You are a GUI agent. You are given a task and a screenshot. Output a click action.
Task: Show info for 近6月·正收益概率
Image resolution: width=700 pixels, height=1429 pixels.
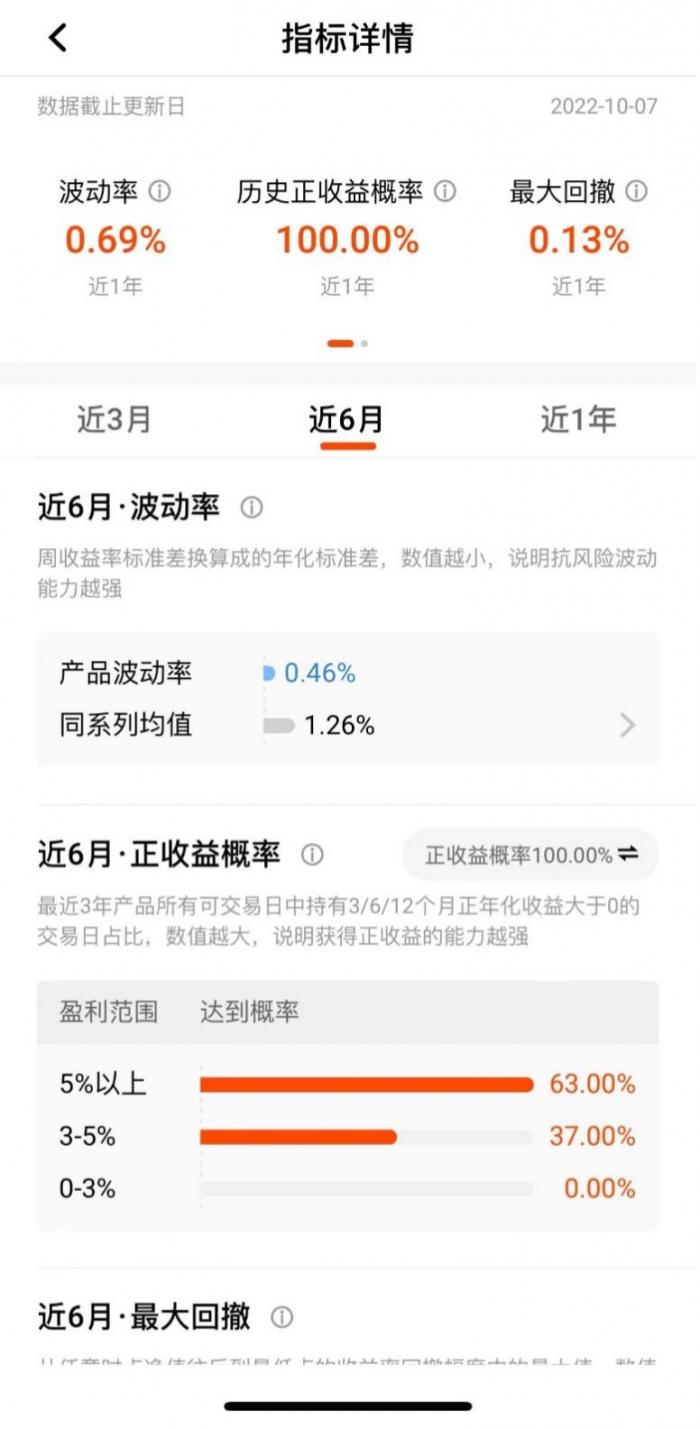(x=313, y=855)
